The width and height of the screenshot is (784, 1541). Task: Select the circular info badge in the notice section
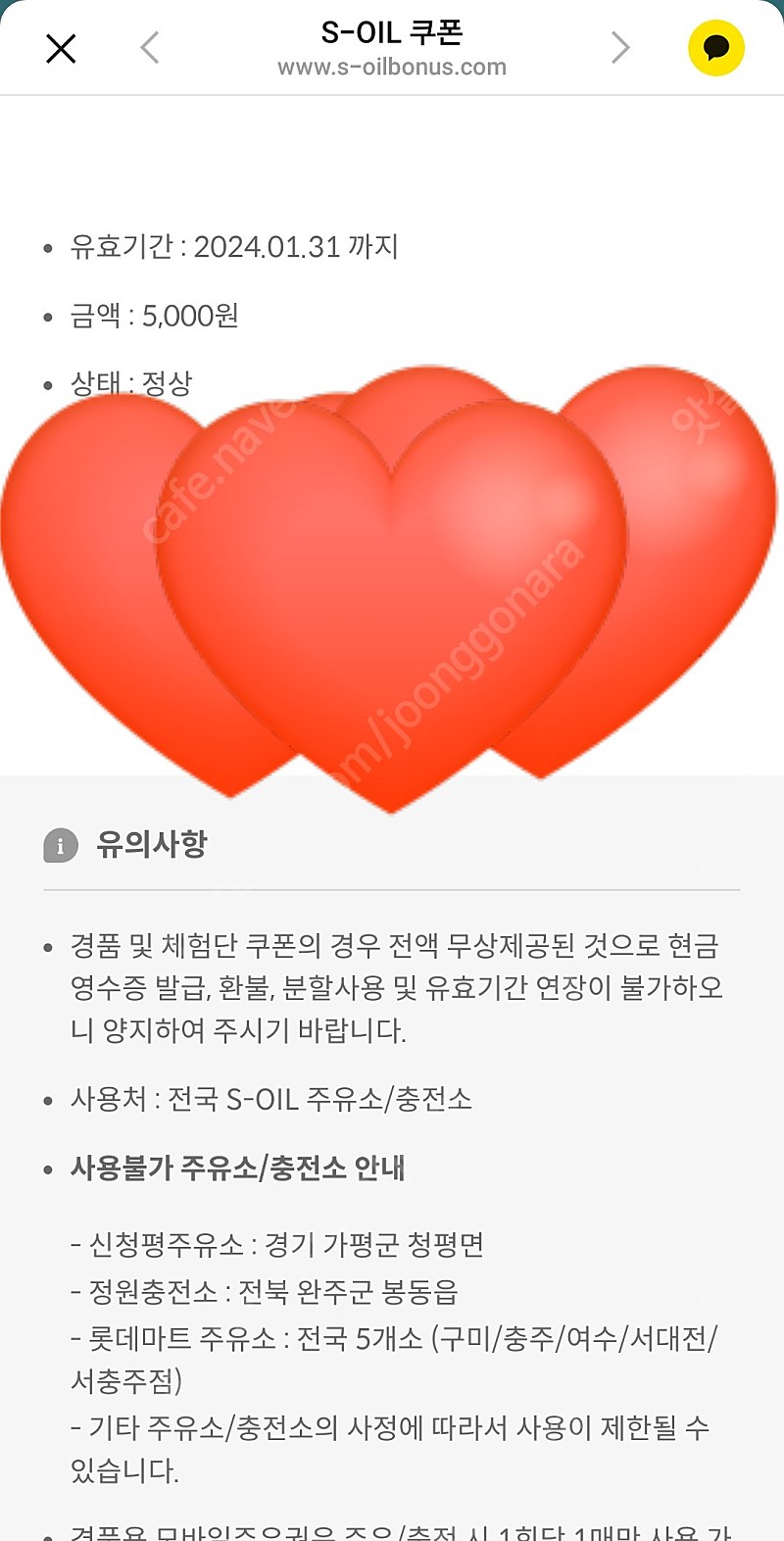tap(61, 843)
